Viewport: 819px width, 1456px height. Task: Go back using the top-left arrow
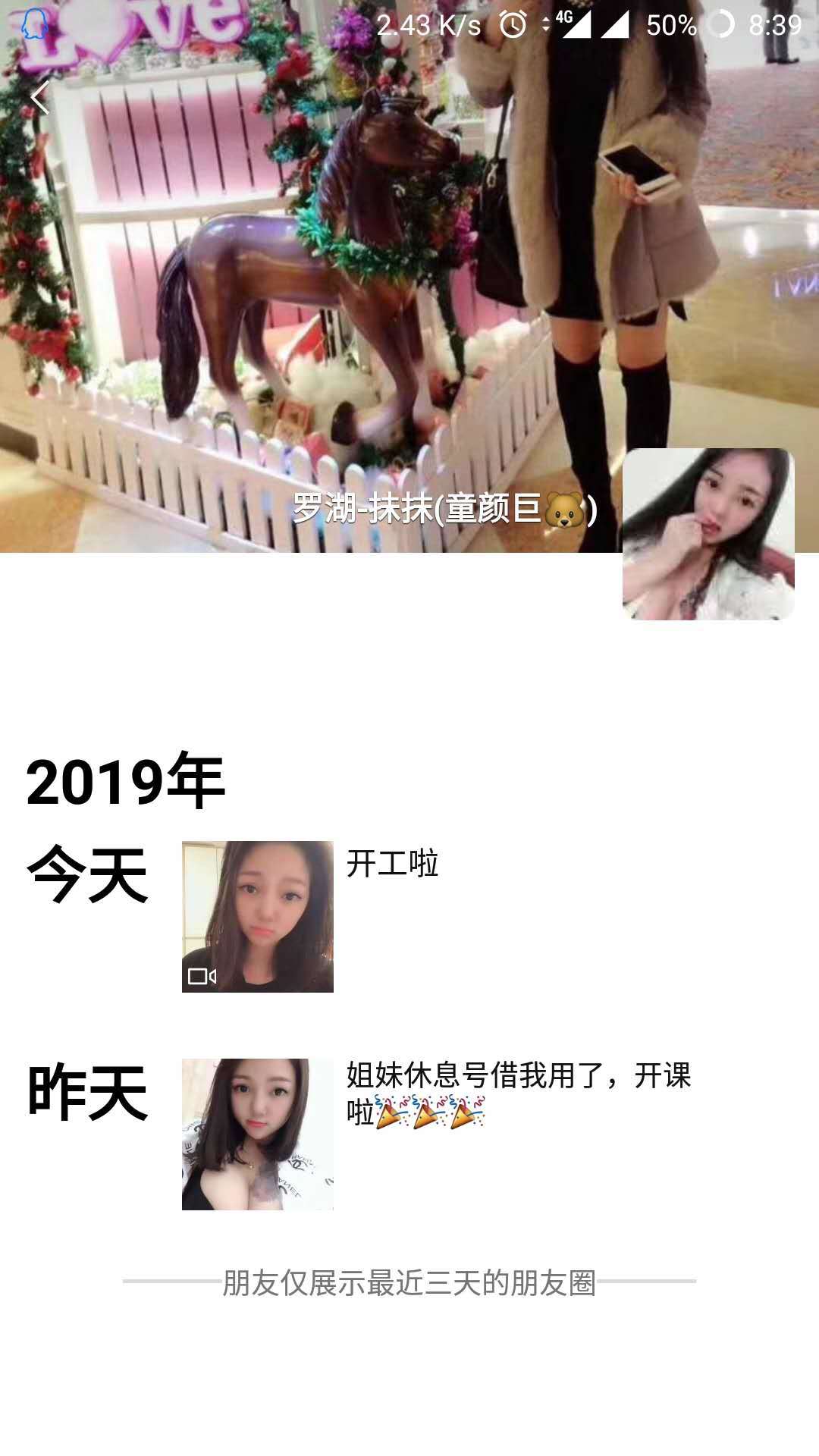pos(39,98)
